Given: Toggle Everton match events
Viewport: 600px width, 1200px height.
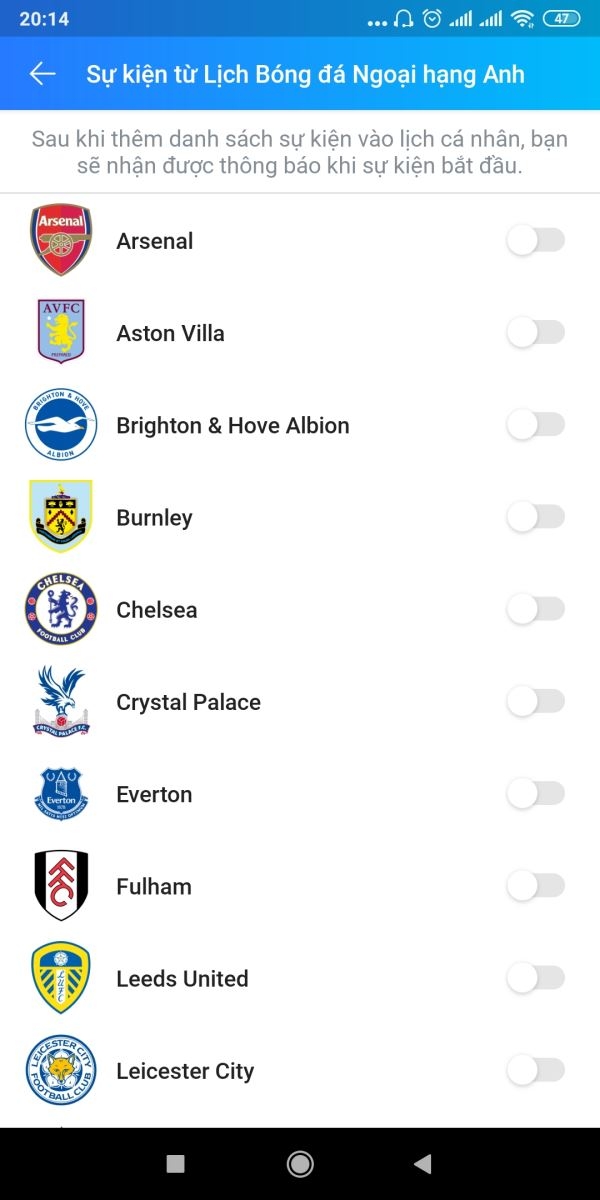Looking at the screenshot, I should (536, 794).
